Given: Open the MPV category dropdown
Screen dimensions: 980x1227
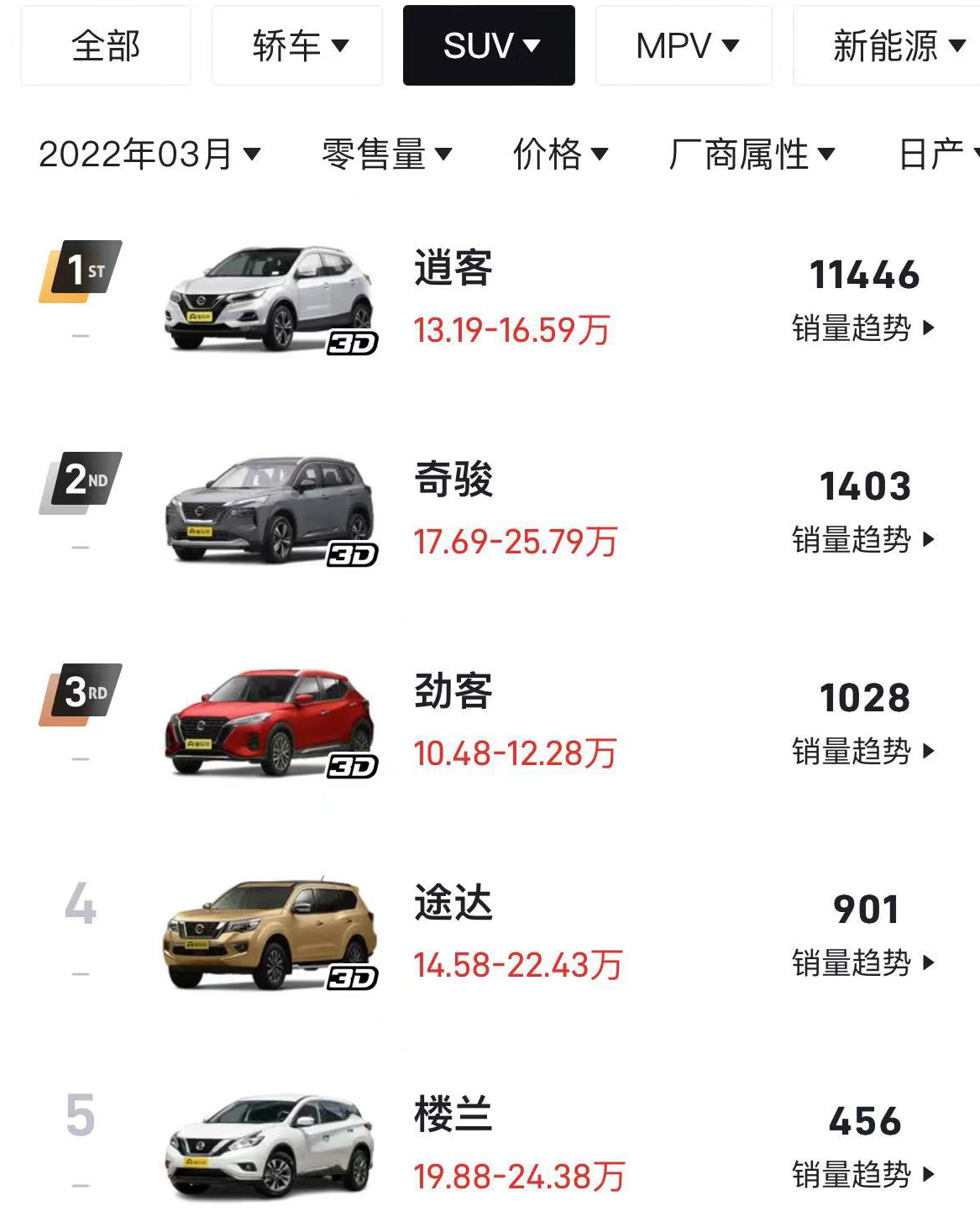Looking at the screenshot, I should tap(684, 46).
